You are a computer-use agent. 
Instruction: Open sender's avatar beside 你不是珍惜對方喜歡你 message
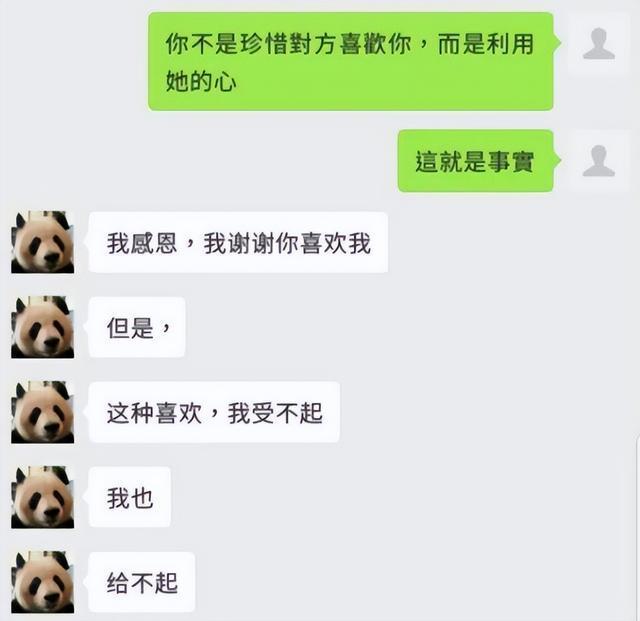click(598, 43)
